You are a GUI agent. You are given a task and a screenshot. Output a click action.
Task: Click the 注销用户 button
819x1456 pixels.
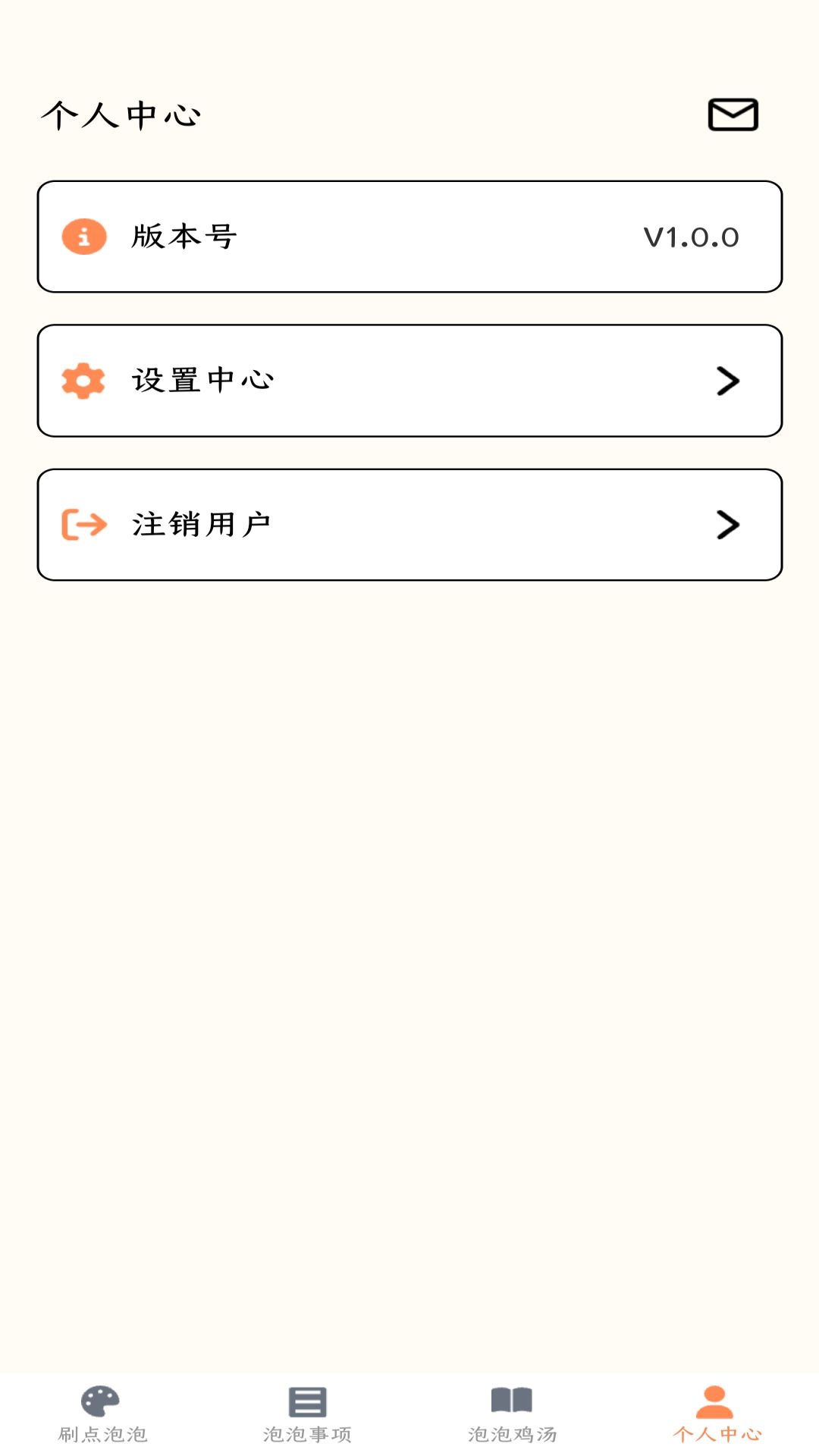tap(409, 524)
